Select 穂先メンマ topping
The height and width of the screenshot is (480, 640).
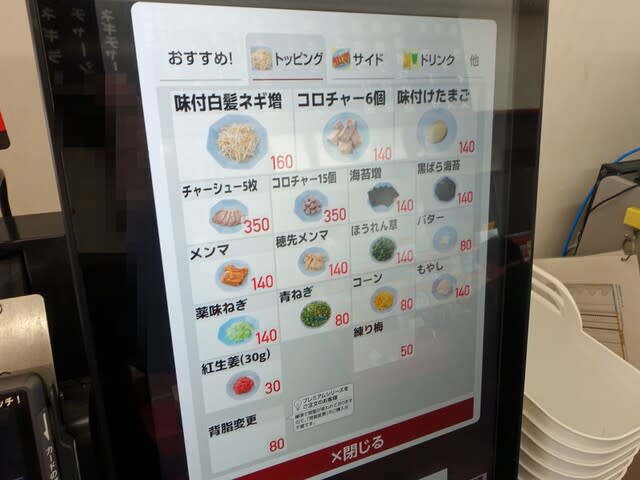coord(313,258)
